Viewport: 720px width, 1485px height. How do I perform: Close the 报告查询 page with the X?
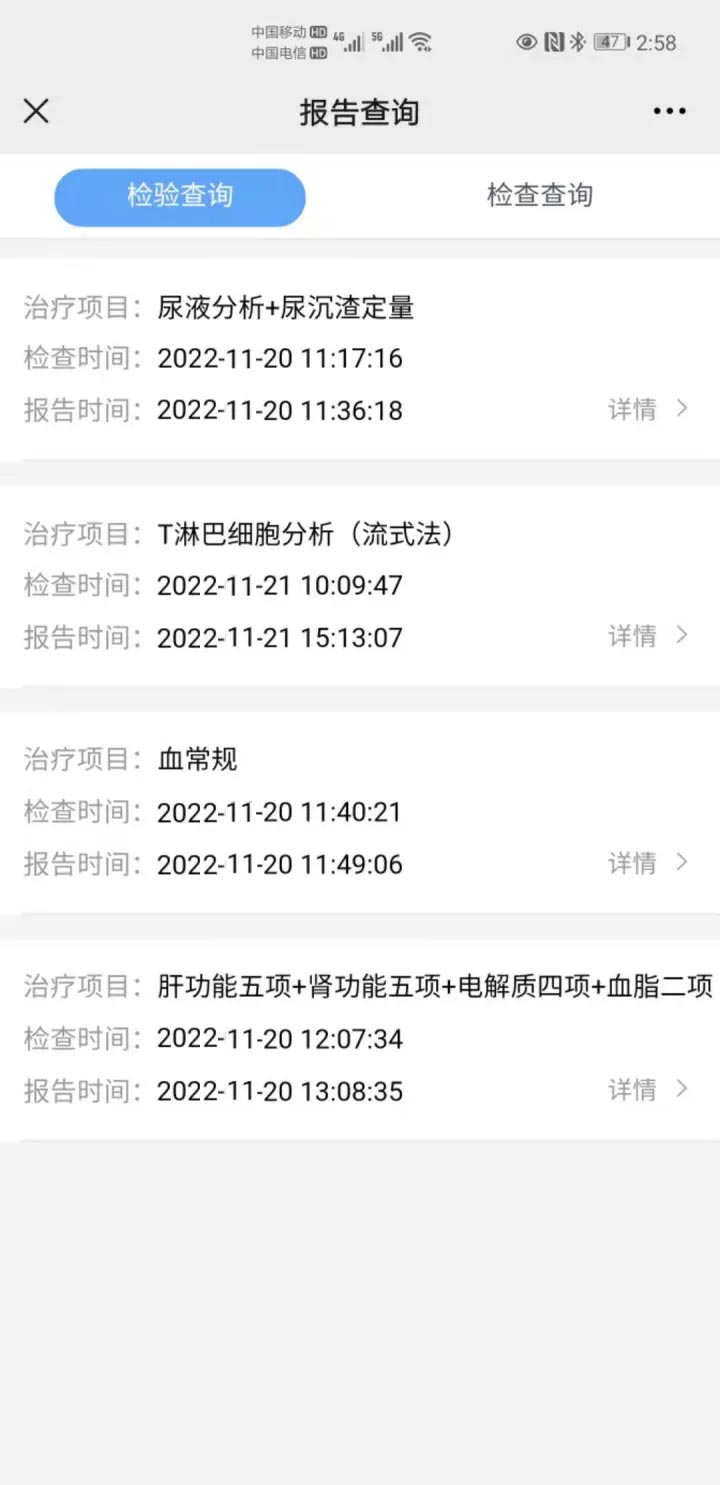point(36,111)
